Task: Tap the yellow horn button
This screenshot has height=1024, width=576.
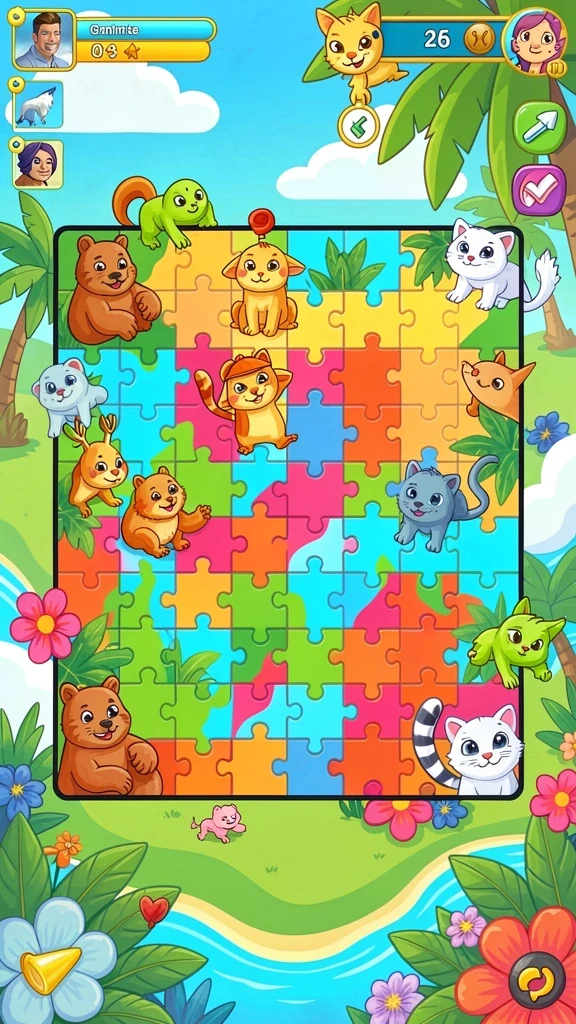Action: coord(50,969)
